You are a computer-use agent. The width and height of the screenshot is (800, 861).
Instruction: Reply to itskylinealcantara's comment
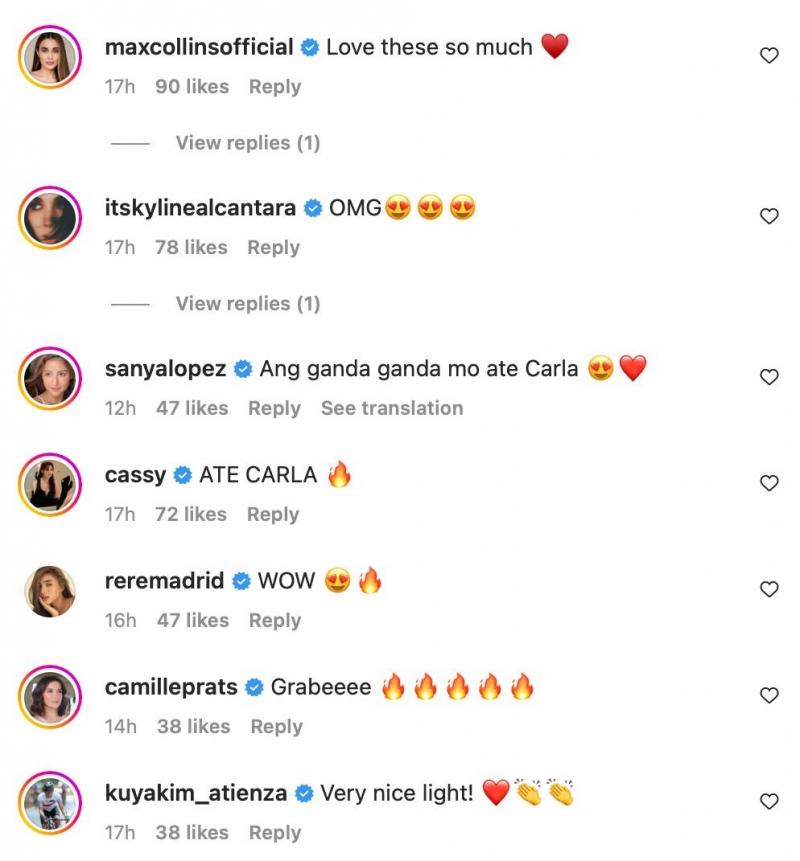click(x=273, y=247)
